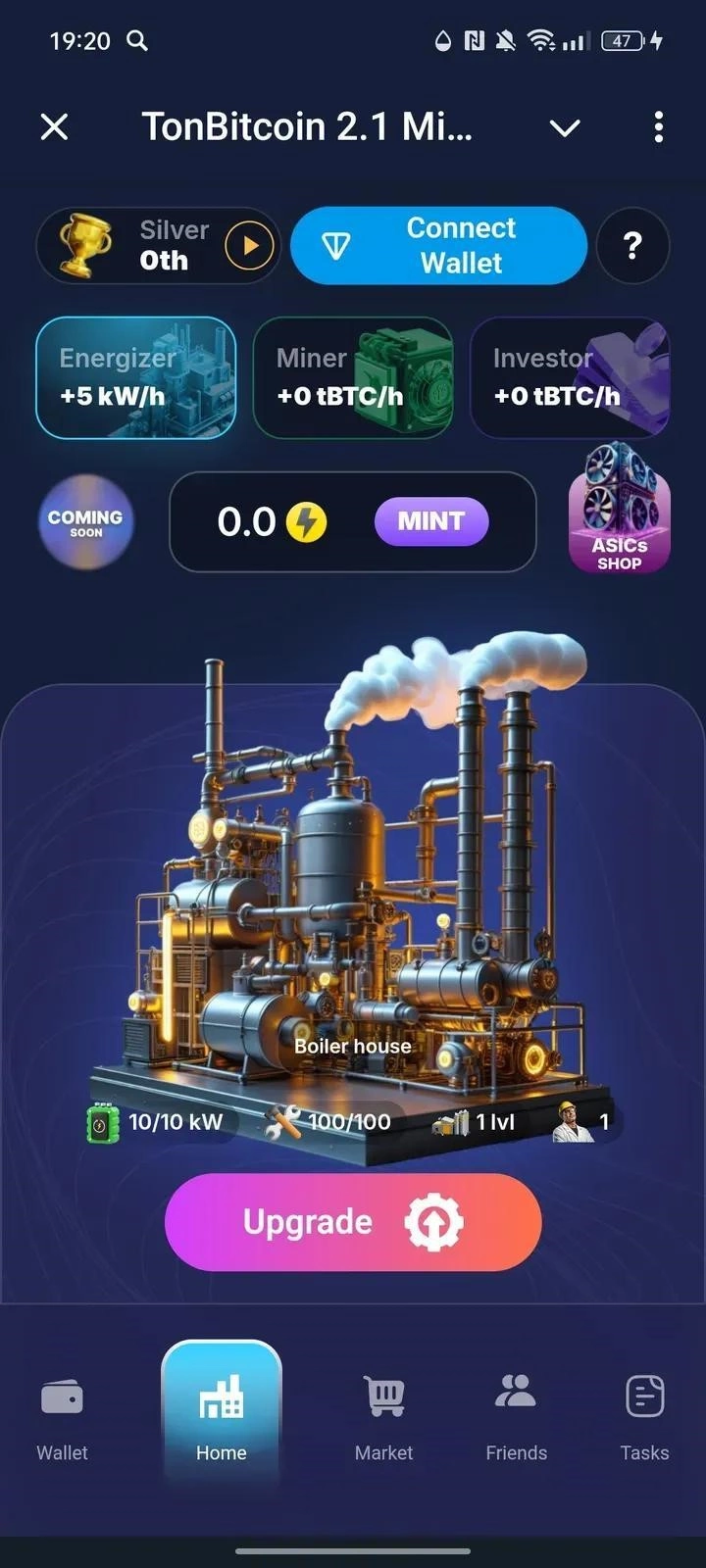Tap Connect Wallet button
Viewport: 706px width, 1568px height.
click(438, 245)
